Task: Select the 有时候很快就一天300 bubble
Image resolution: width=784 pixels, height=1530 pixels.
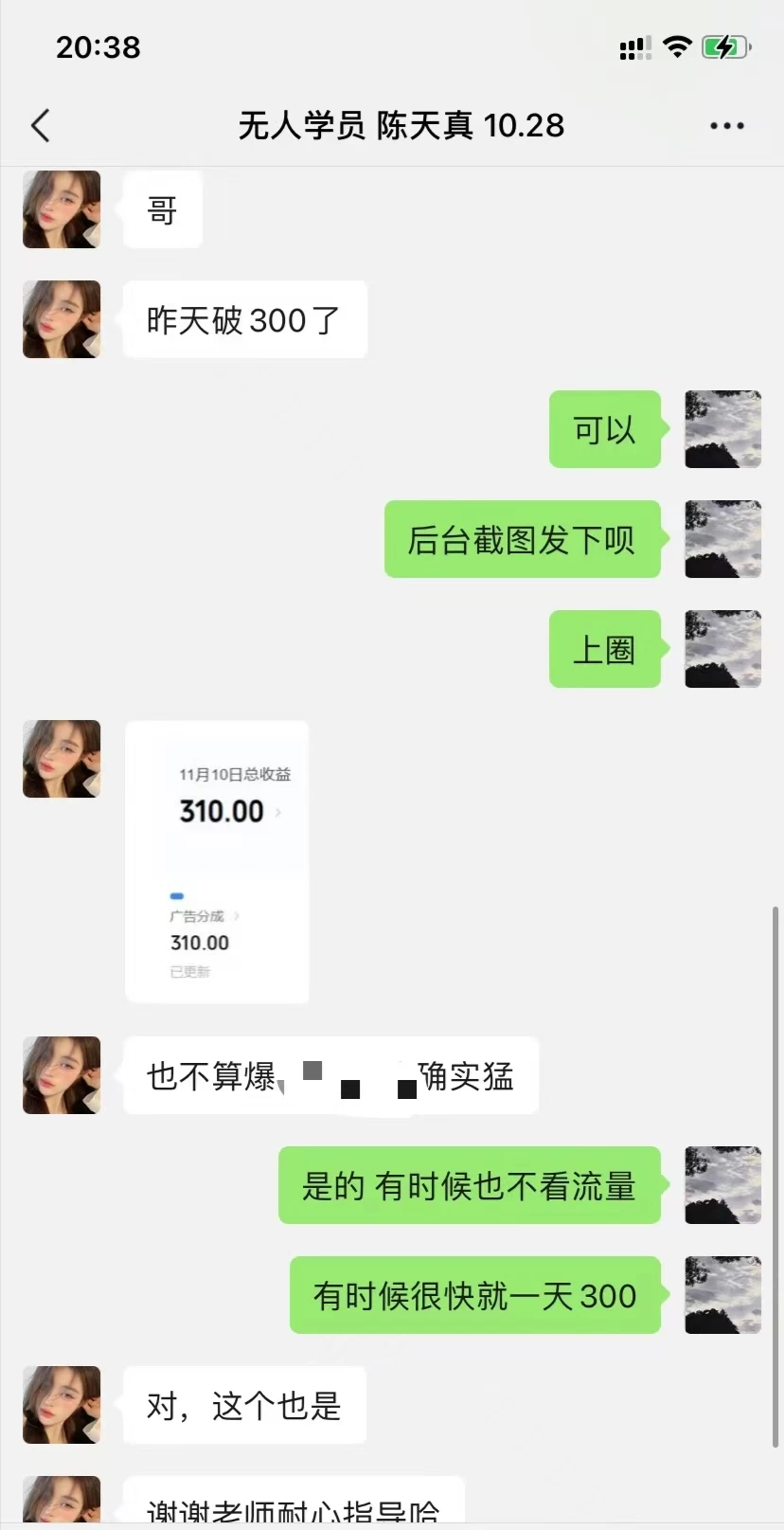Action: (x=474, y=1296)
